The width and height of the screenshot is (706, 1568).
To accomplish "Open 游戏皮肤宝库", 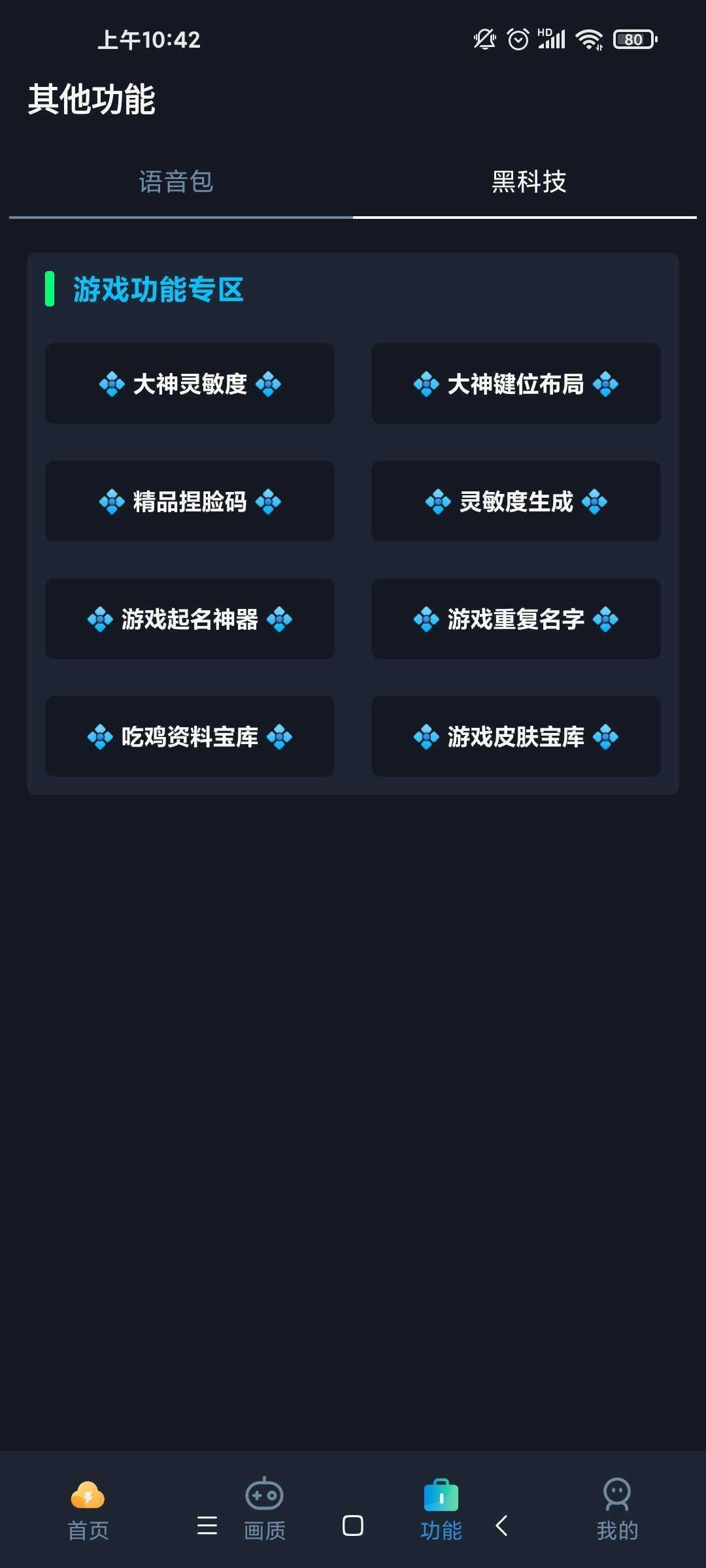I will (516, 737).
